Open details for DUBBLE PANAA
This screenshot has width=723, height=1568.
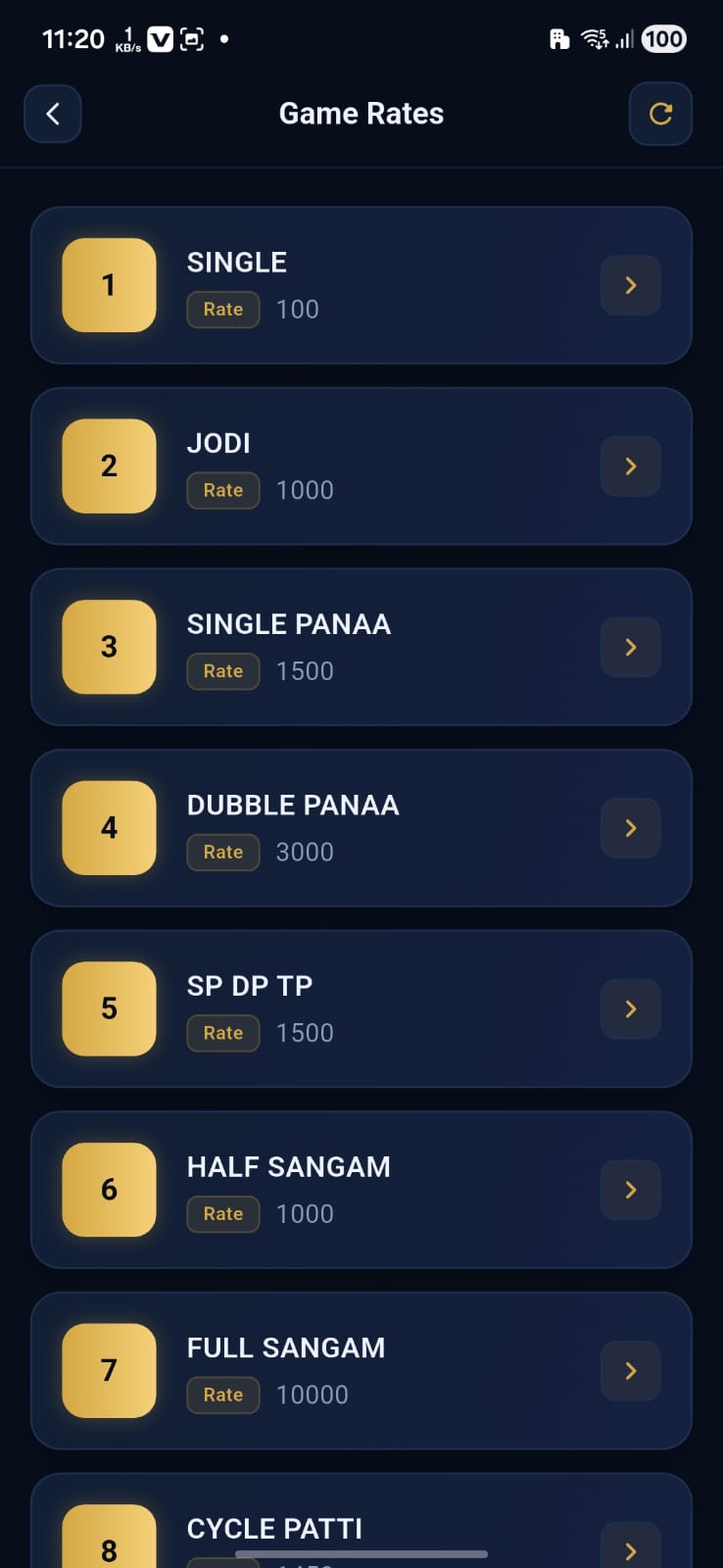click(630, 828)
